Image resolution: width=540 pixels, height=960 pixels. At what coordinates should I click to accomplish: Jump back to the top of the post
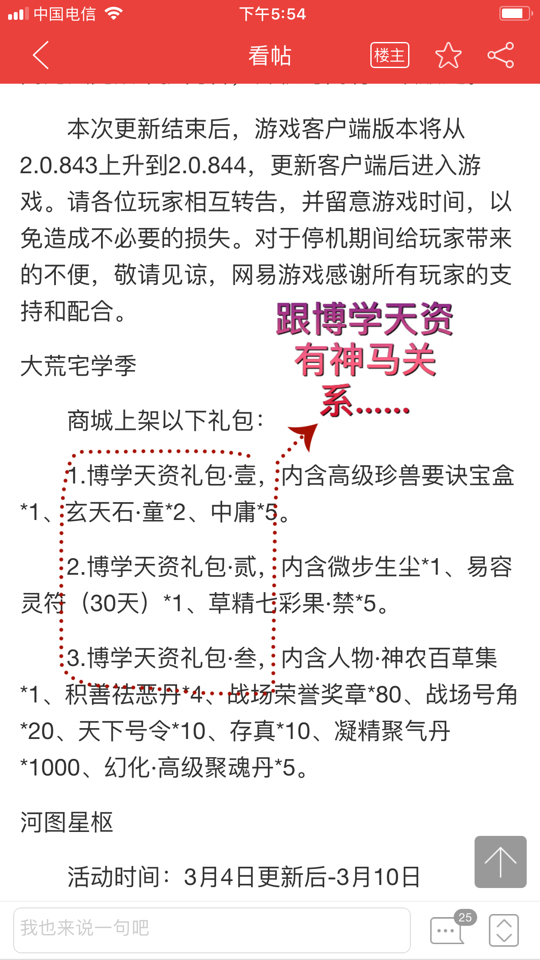[x=500, y=861]
